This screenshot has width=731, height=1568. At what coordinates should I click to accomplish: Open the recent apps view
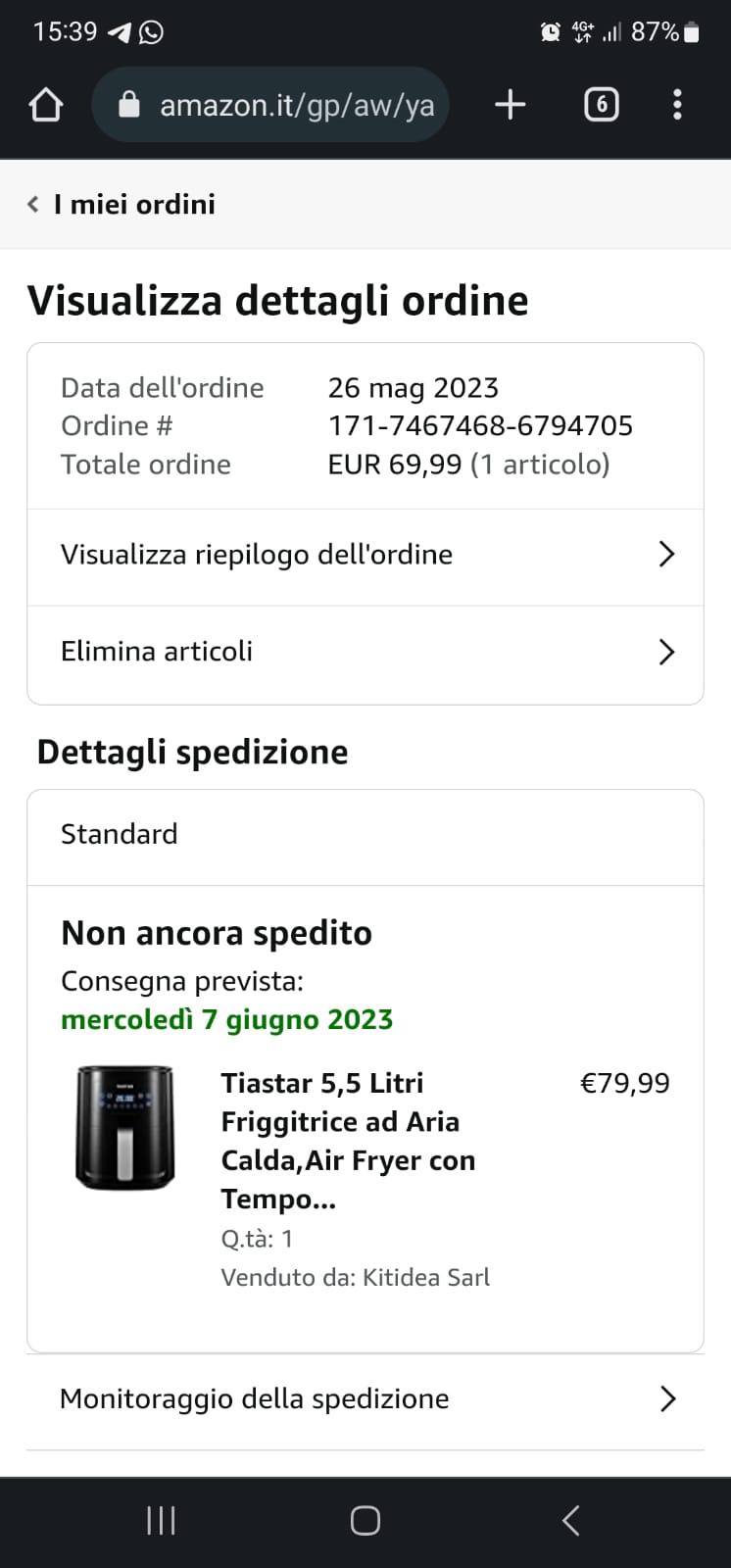coord(161,1520)
